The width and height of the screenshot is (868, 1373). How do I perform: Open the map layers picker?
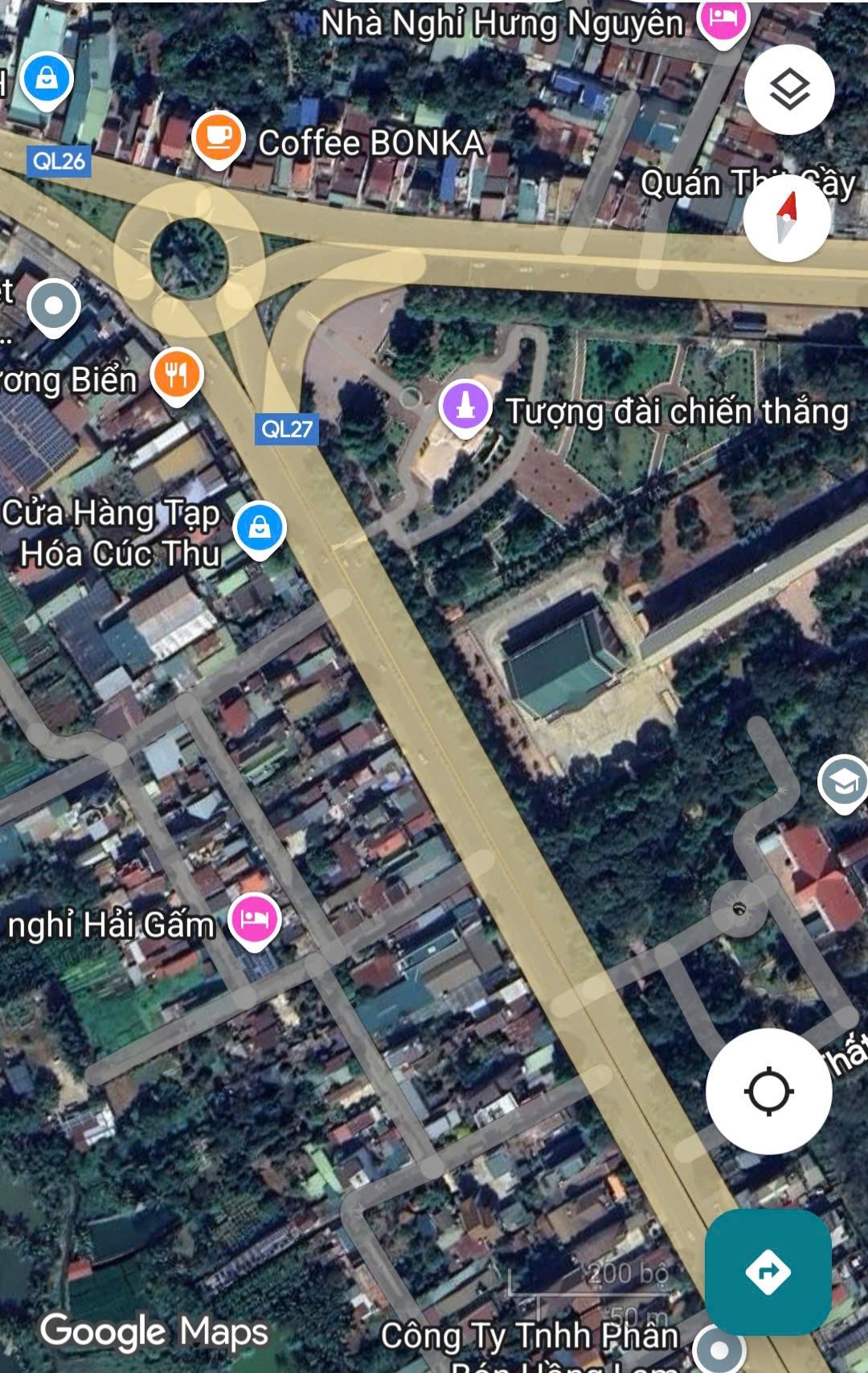coord(788,90)
